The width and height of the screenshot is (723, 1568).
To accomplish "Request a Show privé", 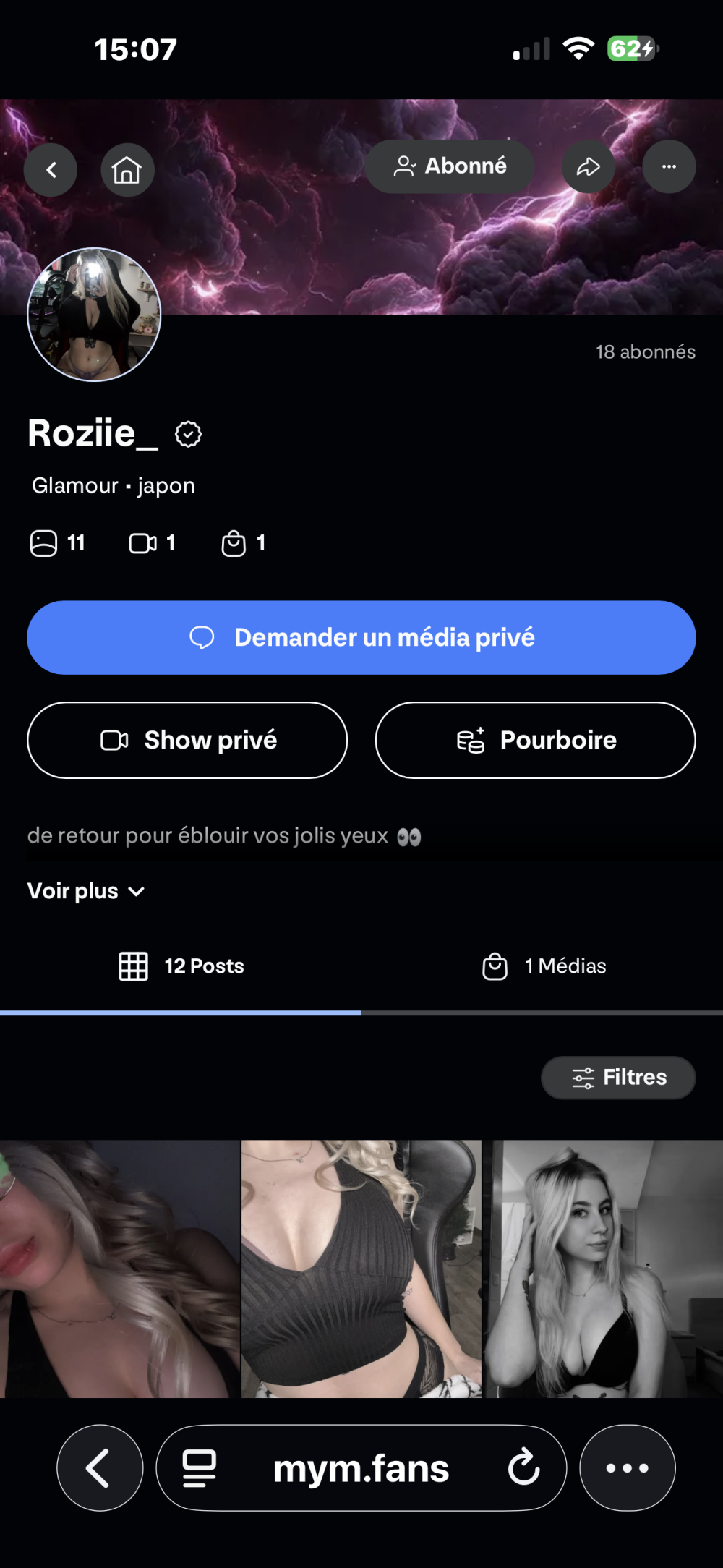I will coord(187,740).
